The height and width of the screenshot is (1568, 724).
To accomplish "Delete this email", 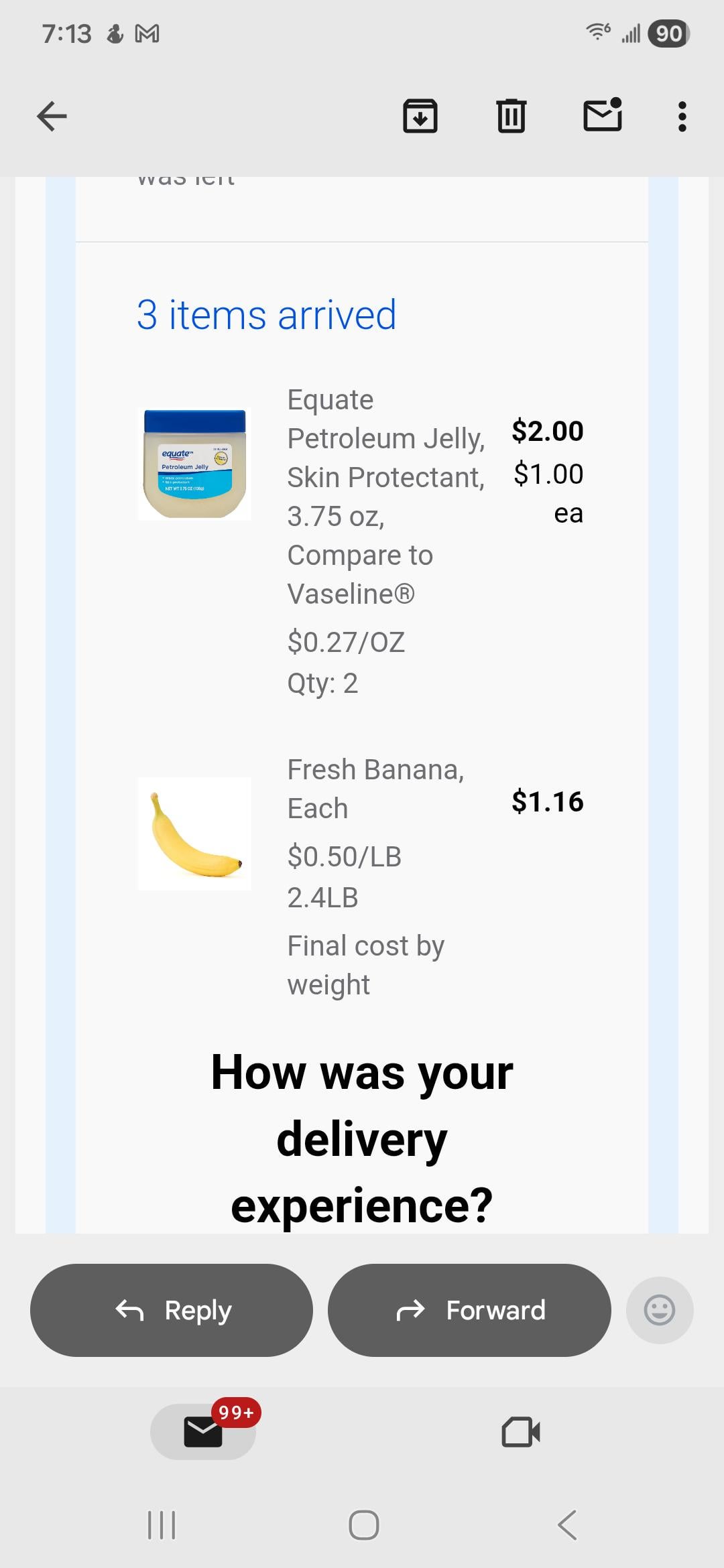I will click(x=511, y=116).
